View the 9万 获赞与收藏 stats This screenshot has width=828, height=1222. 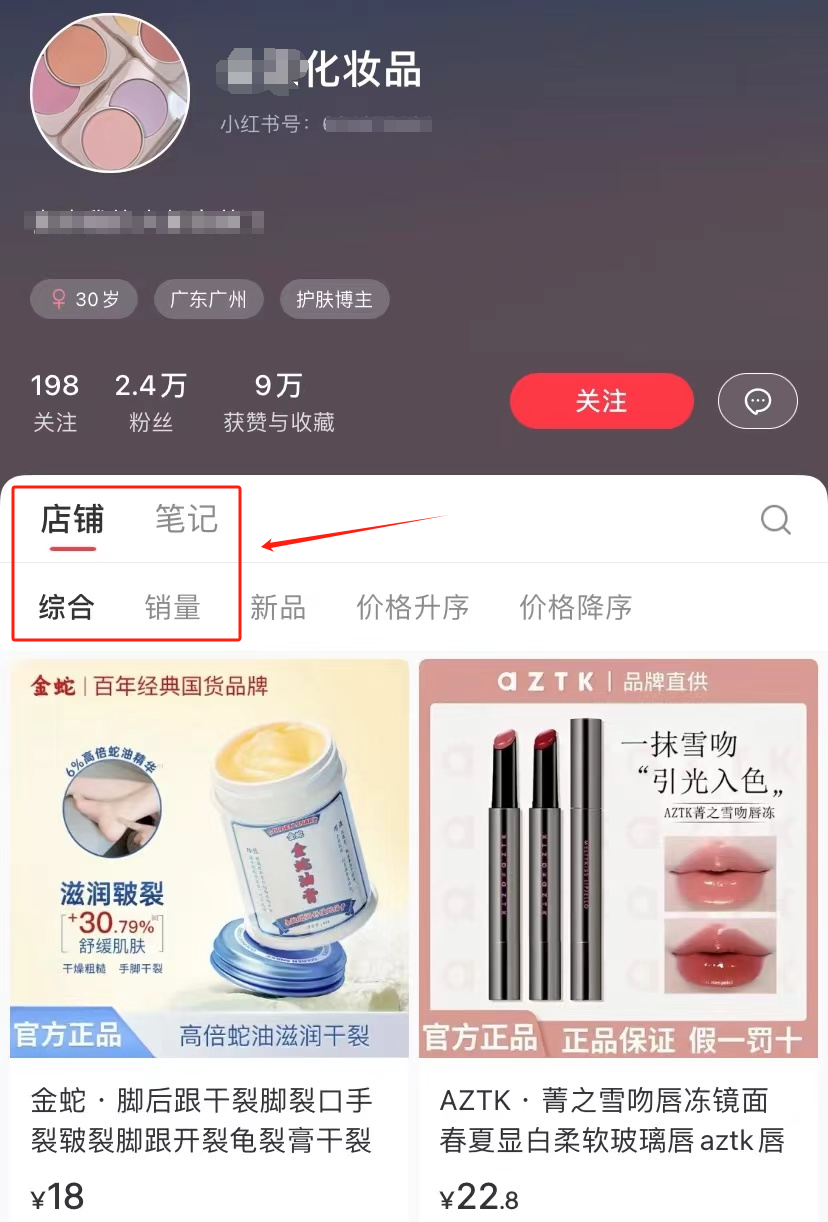click(278, 402)
